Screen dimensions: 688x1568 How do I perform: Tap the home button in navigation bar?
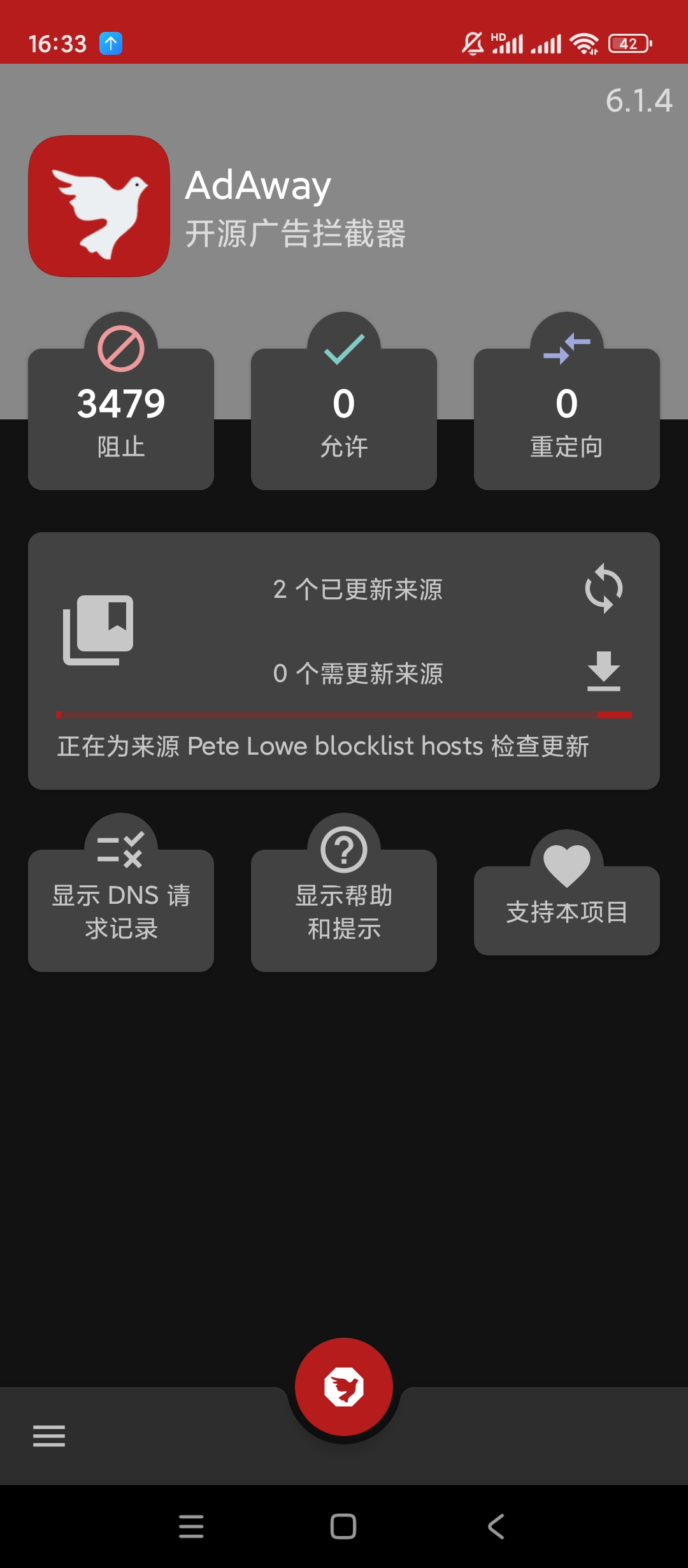[343, 1524]
